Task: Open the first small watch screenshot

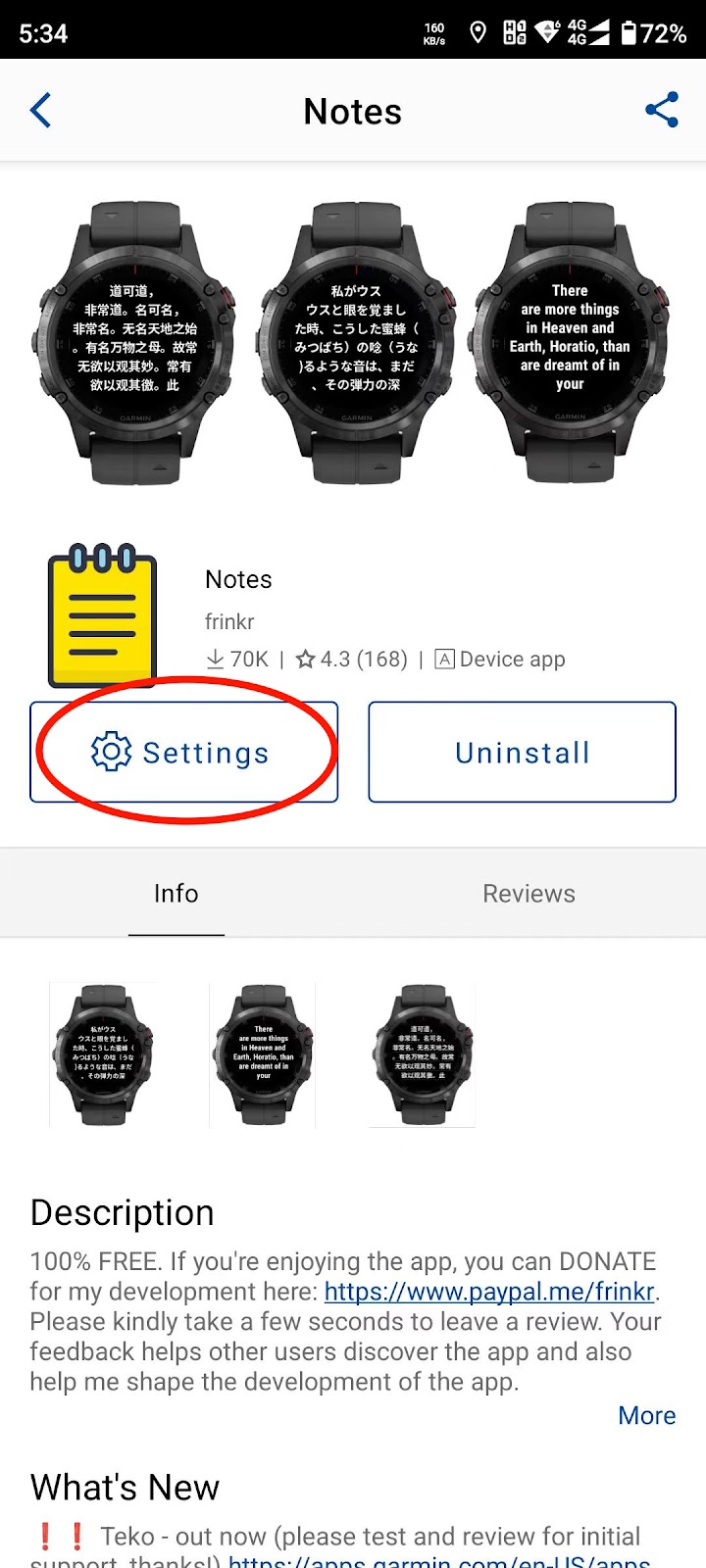Action: 103,1054
